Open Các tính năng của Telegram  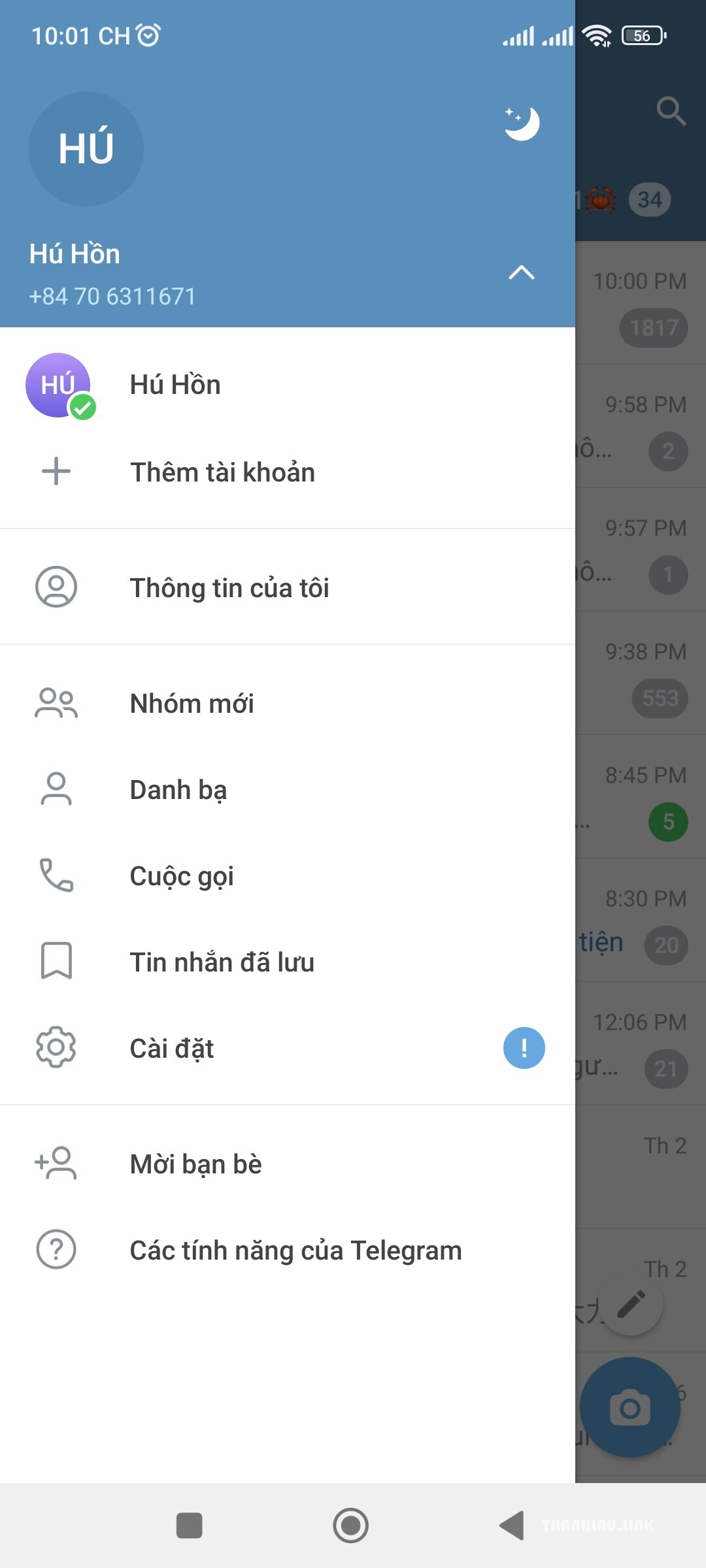click(288, 1250)
